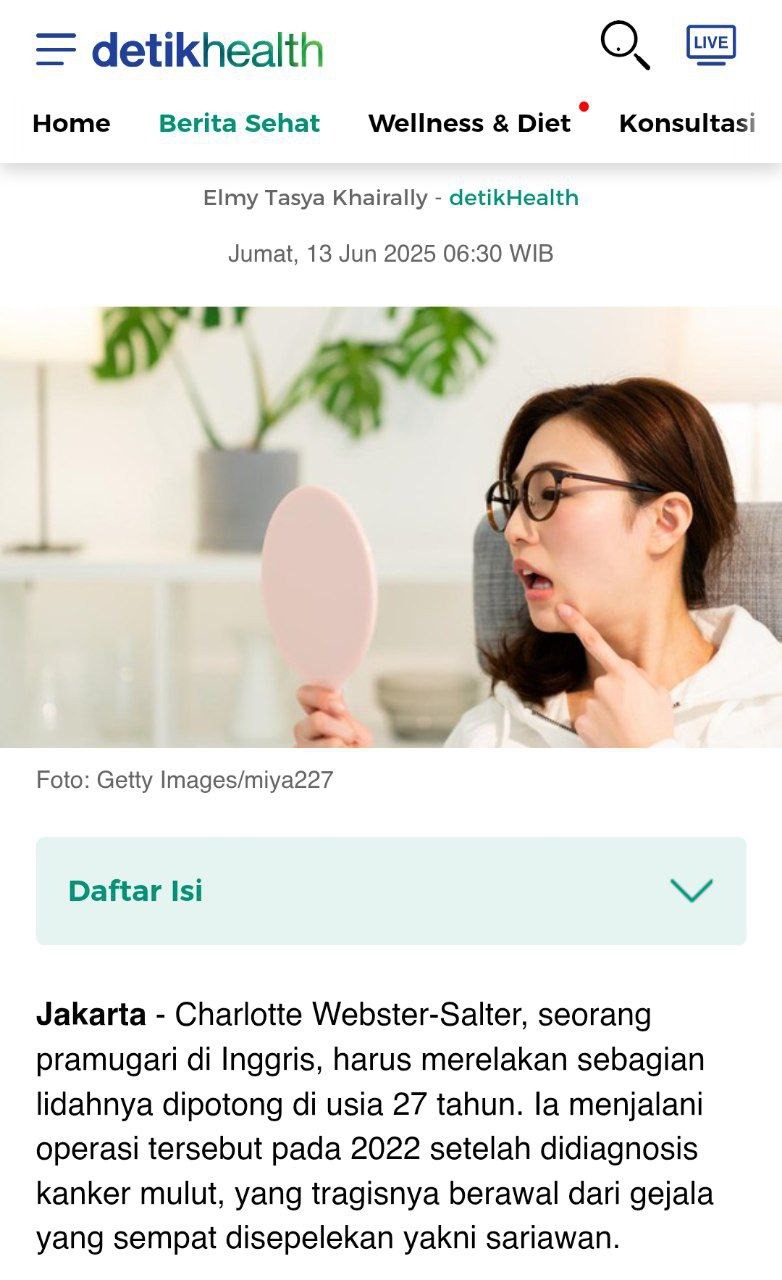
Task: Open the hamburger drawer menu
Action: point(55,49)
